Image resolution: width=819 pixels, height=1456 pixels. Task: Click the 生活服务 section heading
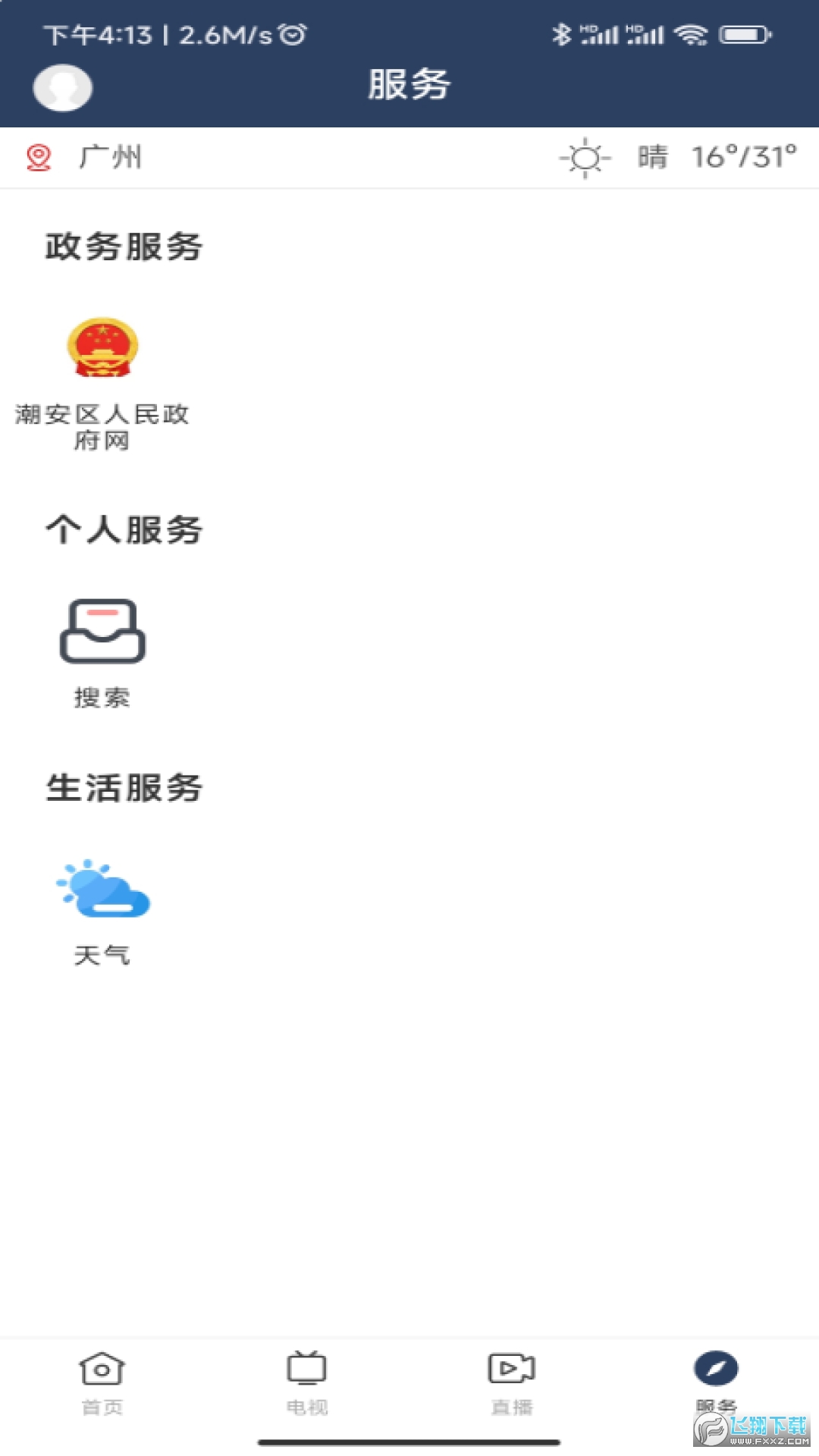tap(124, 789)
